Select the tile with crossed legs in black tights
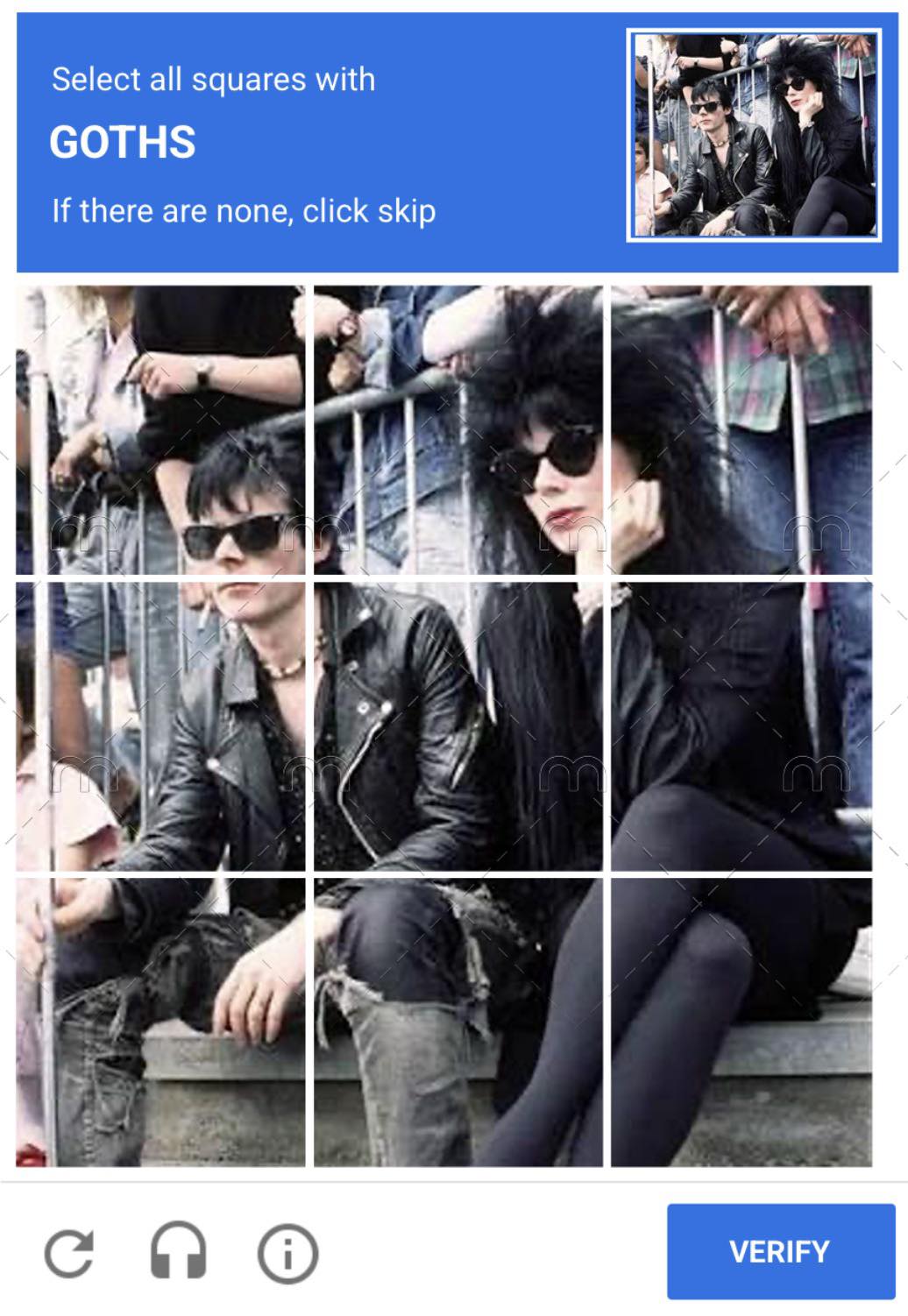The height and width of the screenshot is (1316, 908). [741, 1022]
